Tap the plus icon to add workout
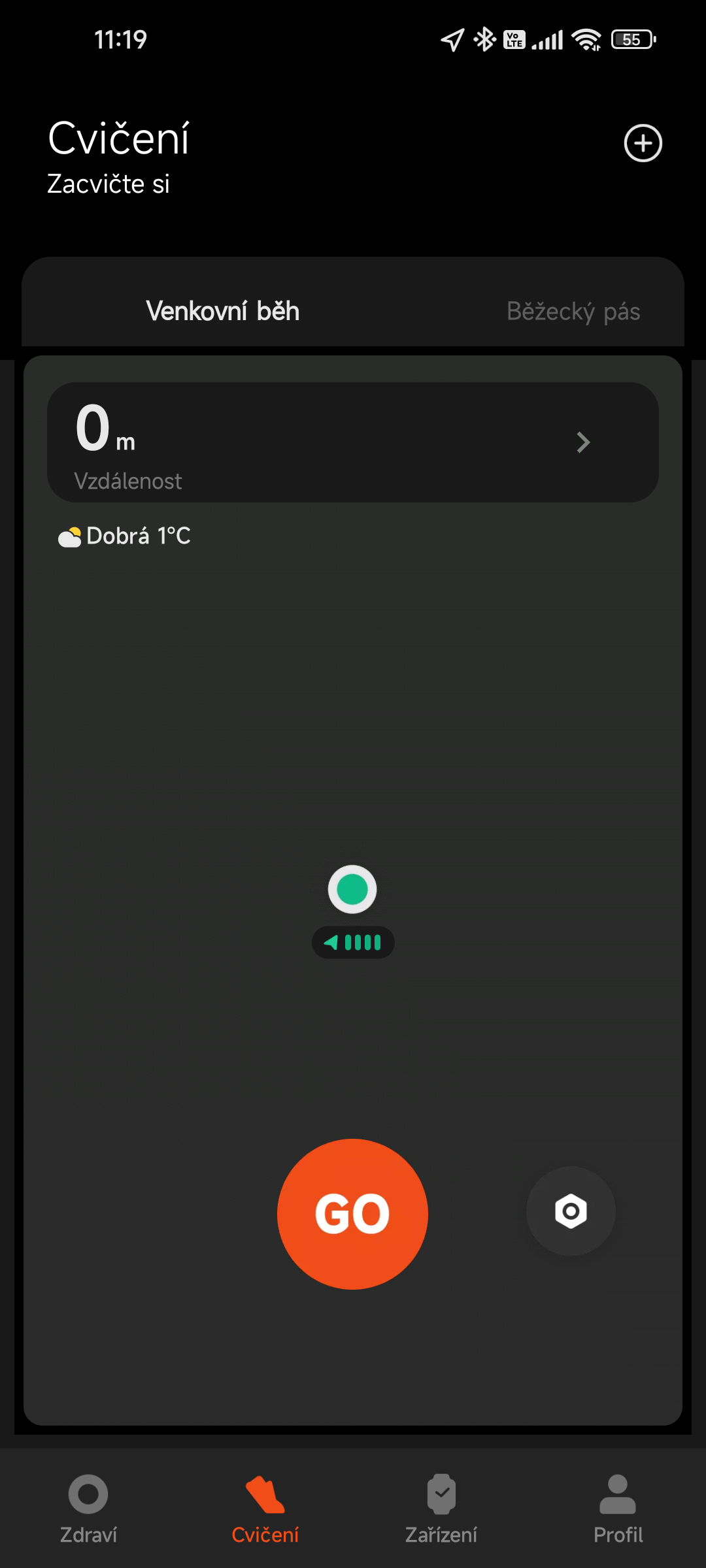Screen dimensions: 706x1568 [643, 143]
